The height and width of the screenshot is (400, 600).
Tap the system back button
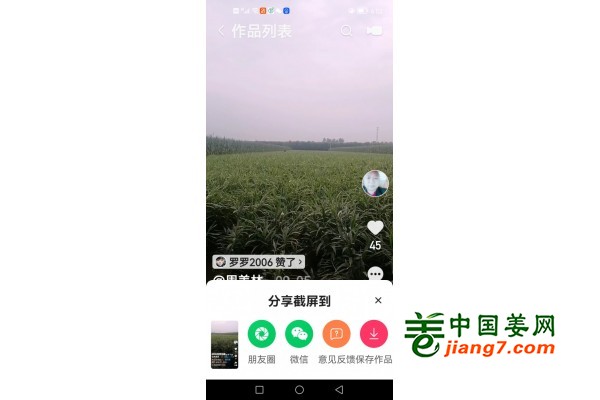(339, 389)
